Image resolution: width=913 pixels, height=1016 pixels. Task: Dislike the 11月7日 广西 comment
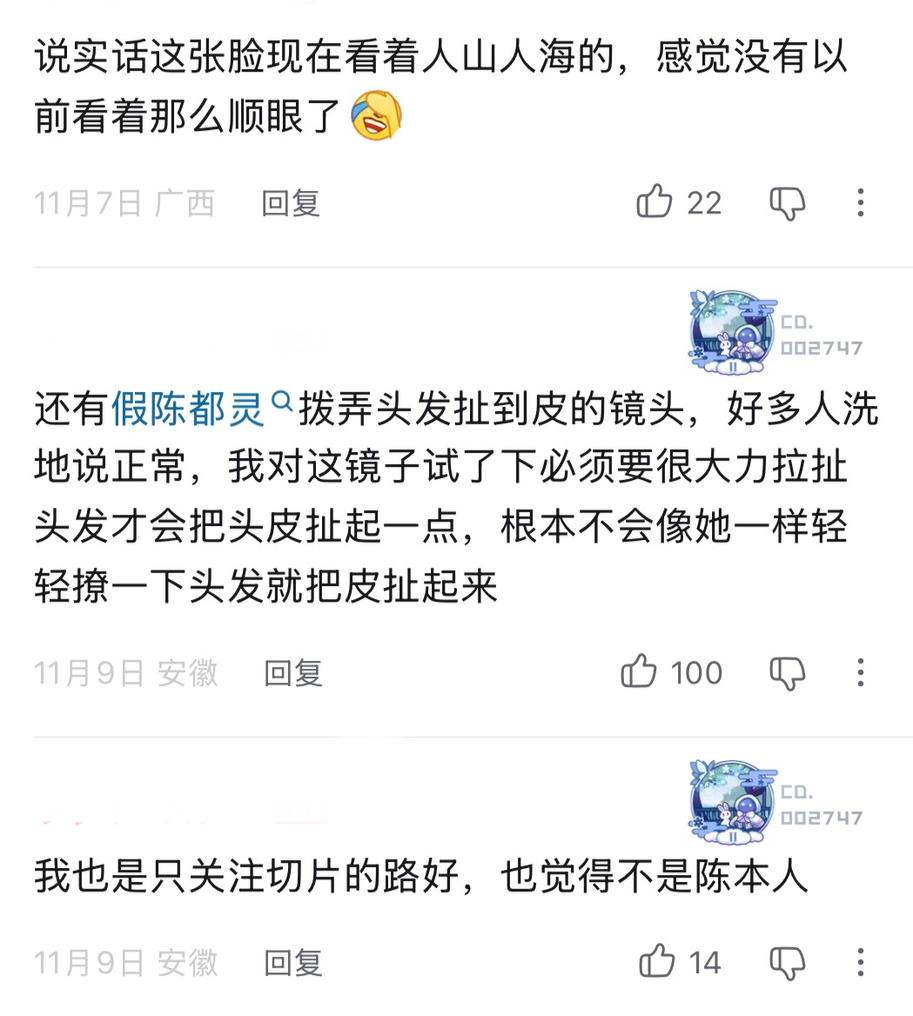pos(787,203)
